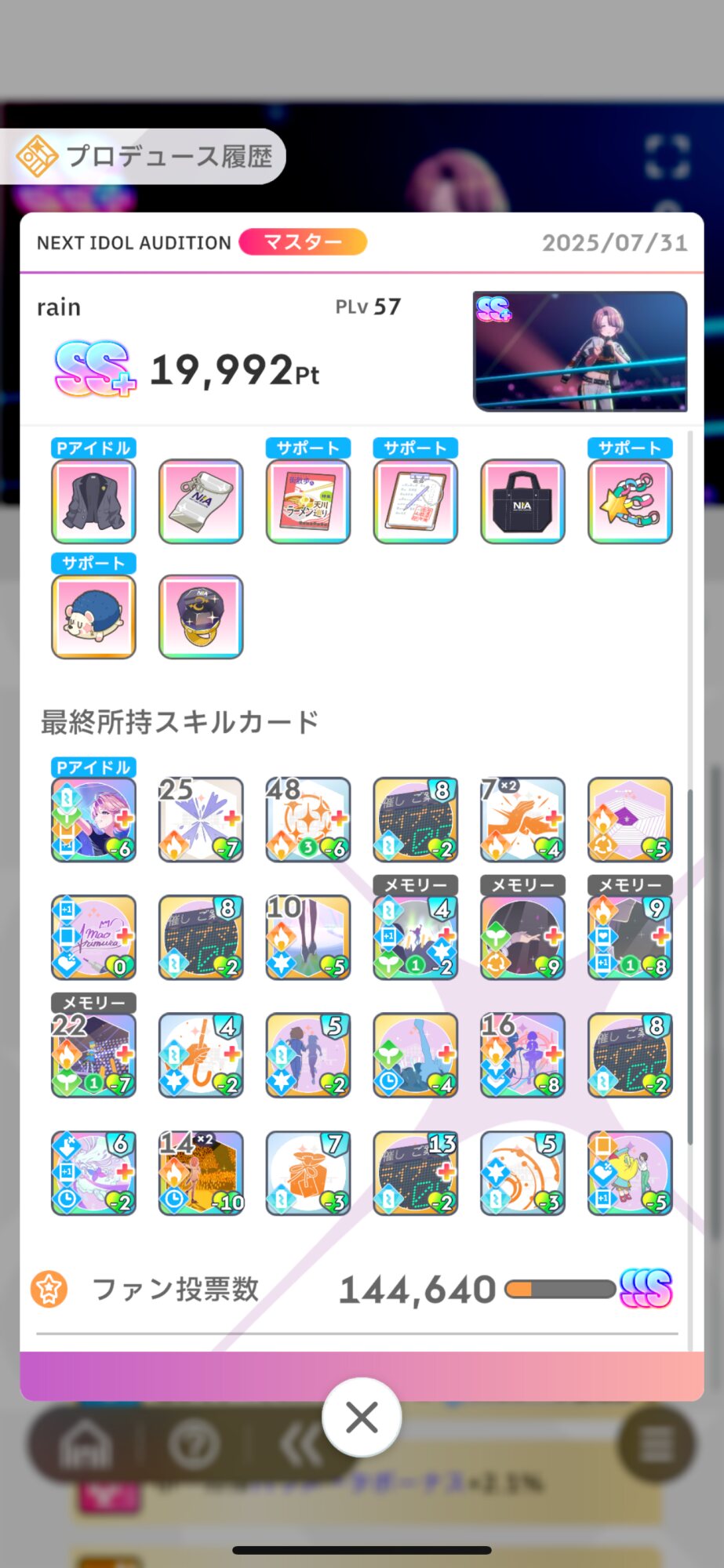View the star chain support item
724x1568 pixels.
(630, 502)
